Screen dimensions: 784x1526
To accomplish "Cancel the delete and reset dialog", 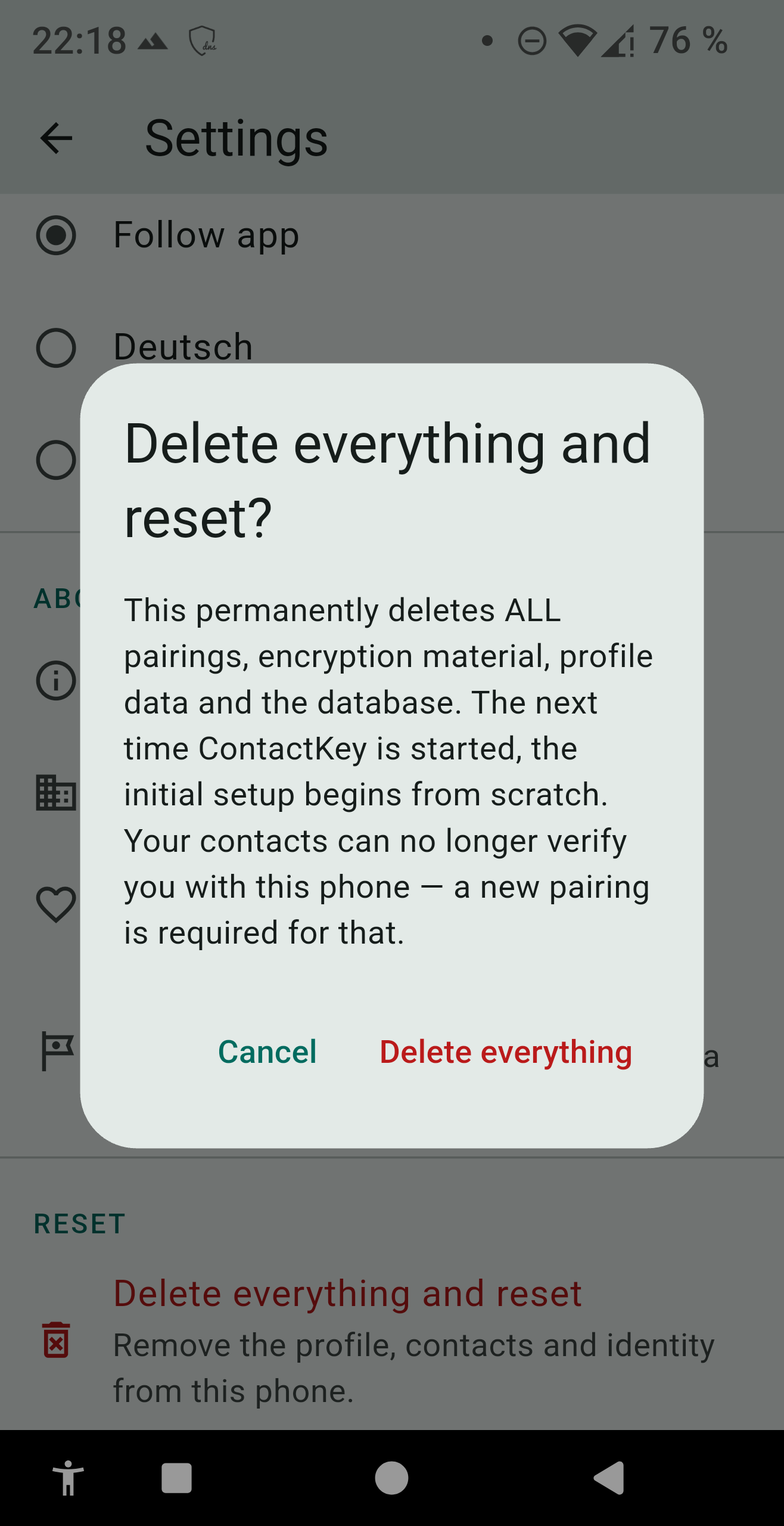I will tap(267, 1052).
